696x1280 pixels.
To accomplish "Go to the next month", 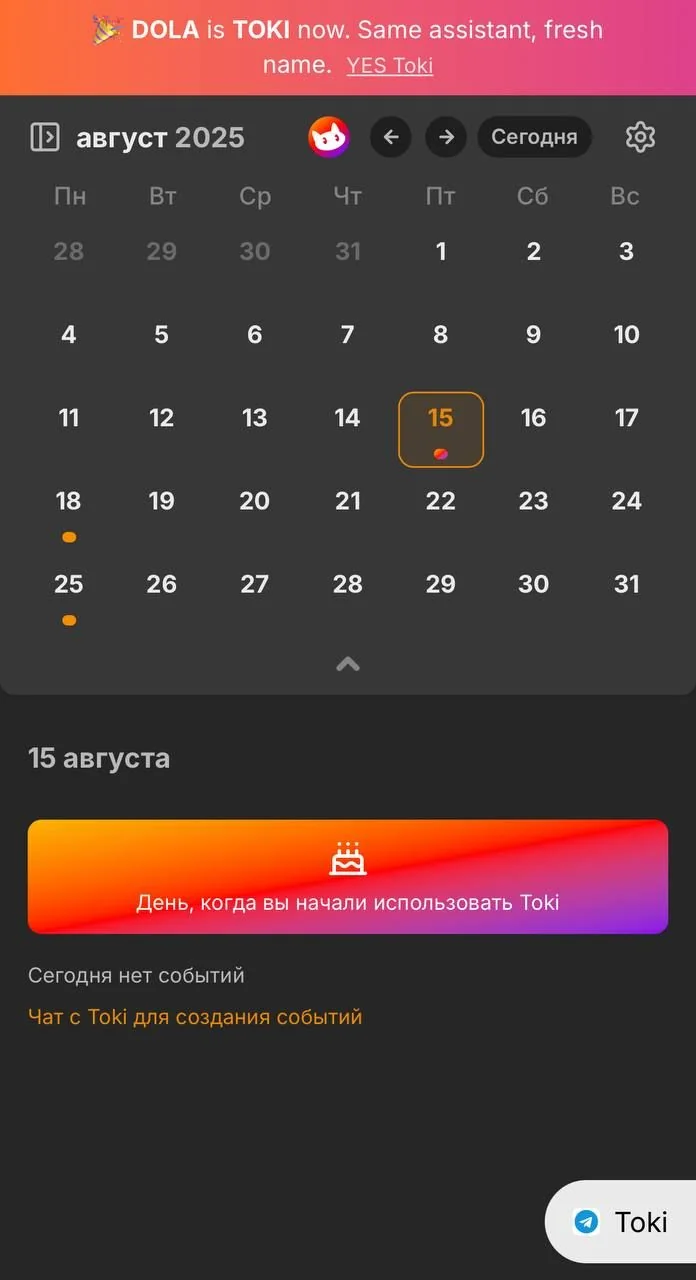I will pyautogui.click(x=446, y=137).
